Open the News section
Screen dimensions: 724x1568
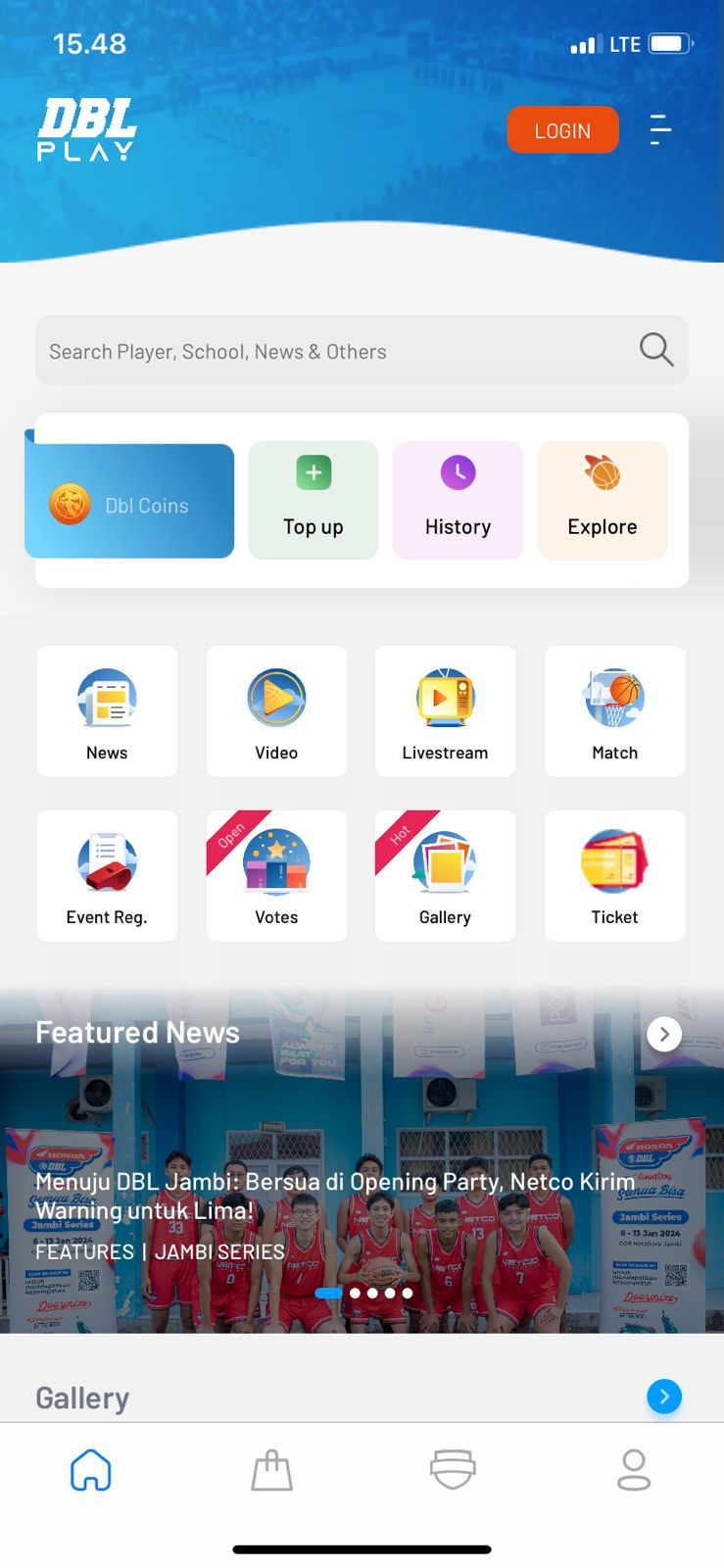[x=107, y=711]
